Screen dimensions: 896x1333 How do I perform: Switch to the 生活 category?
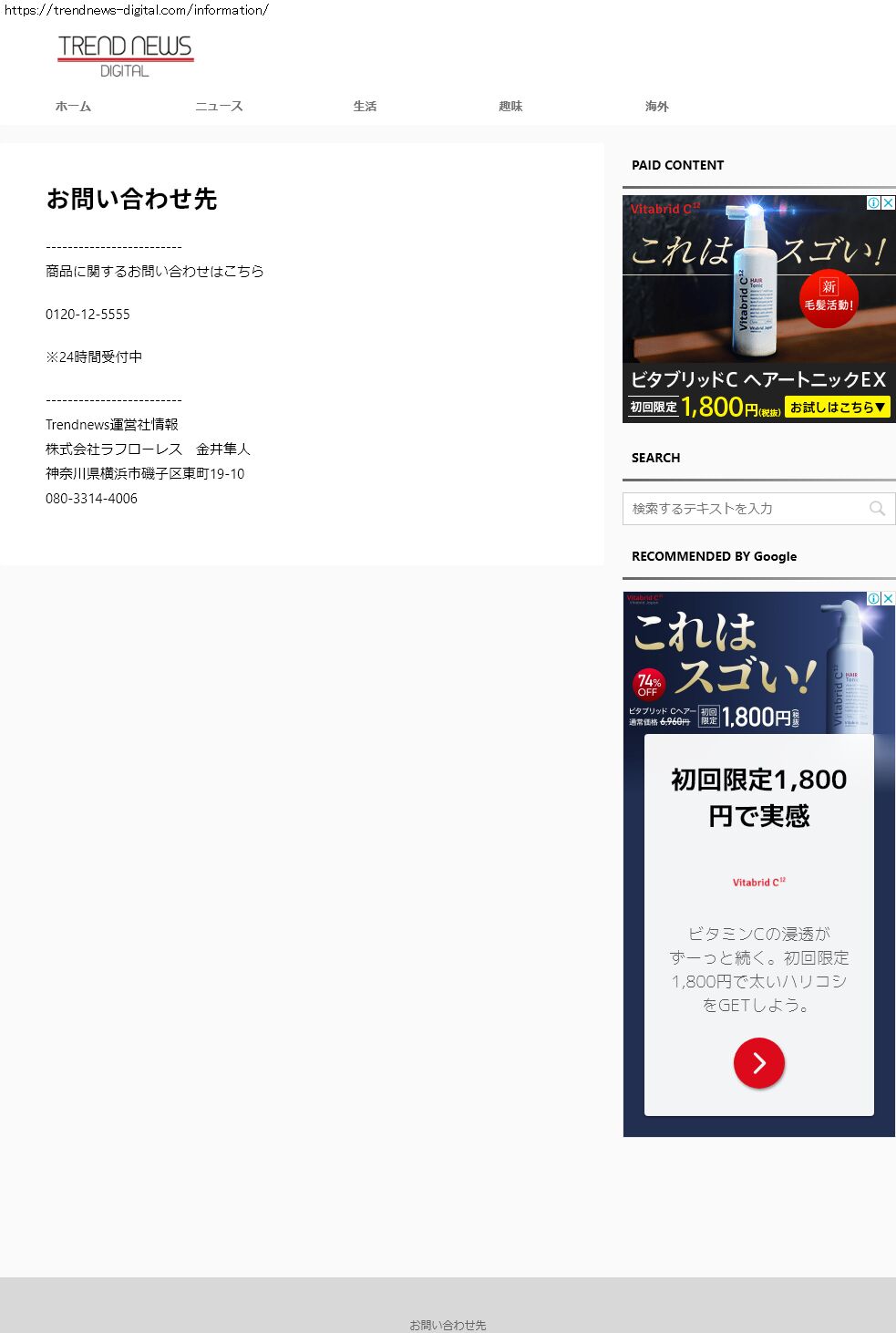point(365,107)
